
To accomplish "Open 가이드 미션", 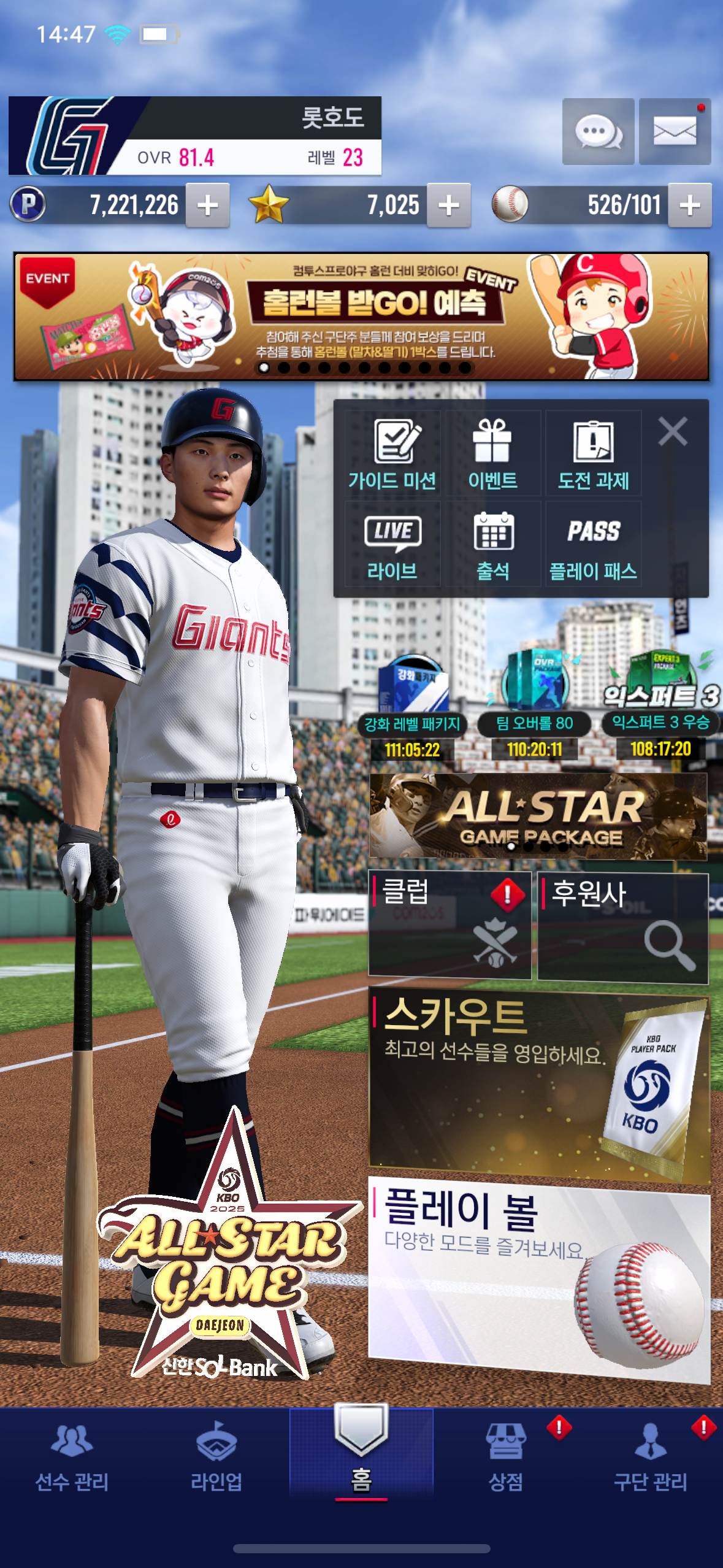I will click(x=392, y=454).
